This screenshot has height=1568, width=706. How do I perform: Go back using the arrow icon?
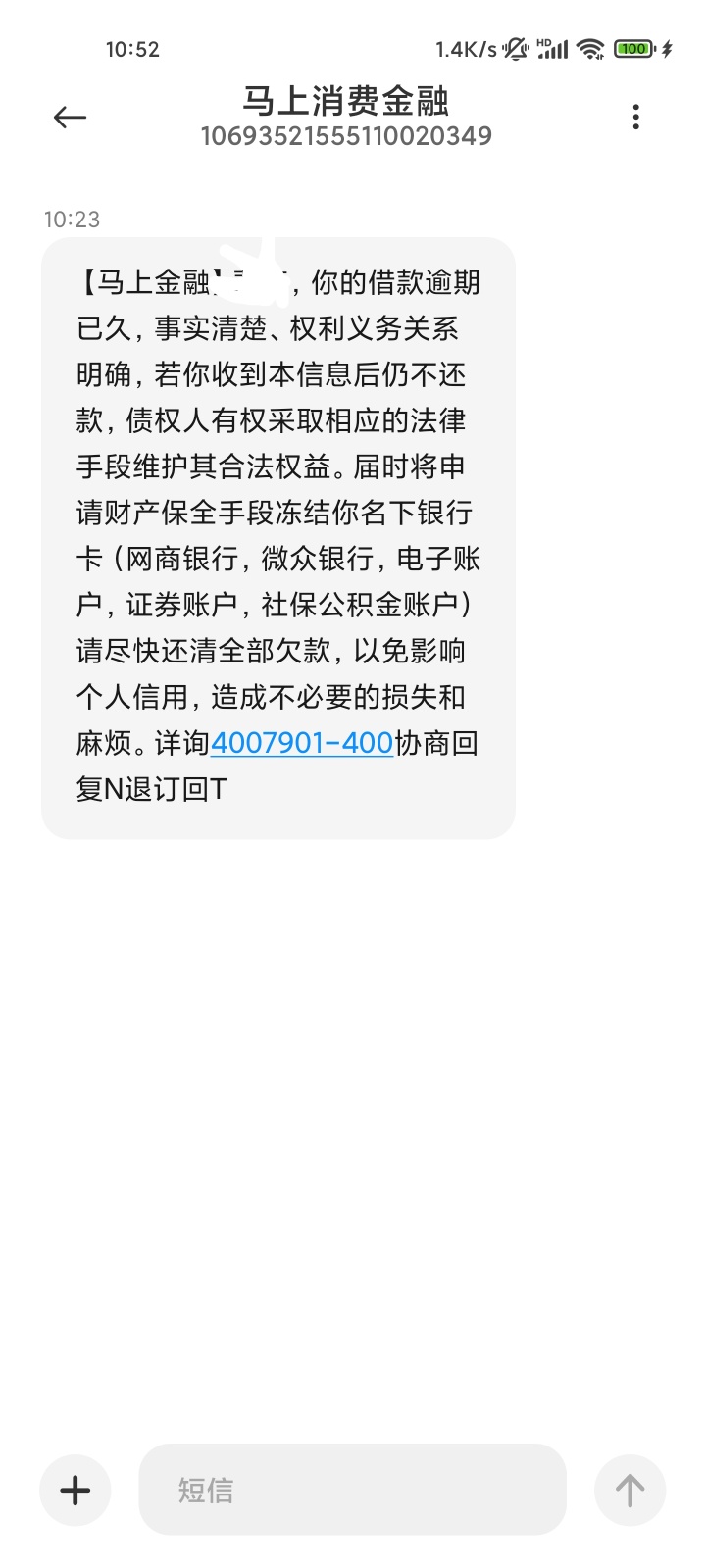[x=70, y=118]
